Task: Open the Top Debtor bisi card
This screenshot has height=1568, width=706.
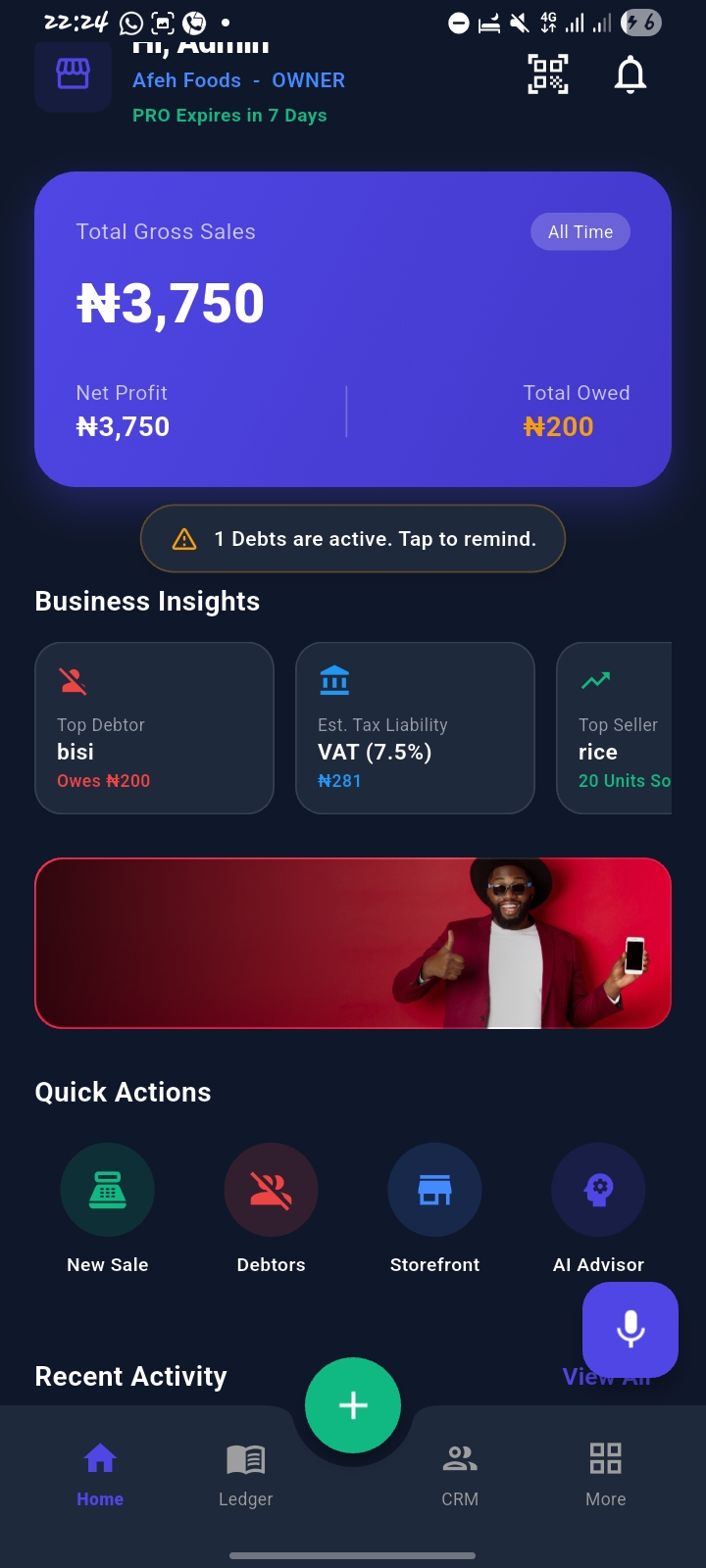Action: 154,728
